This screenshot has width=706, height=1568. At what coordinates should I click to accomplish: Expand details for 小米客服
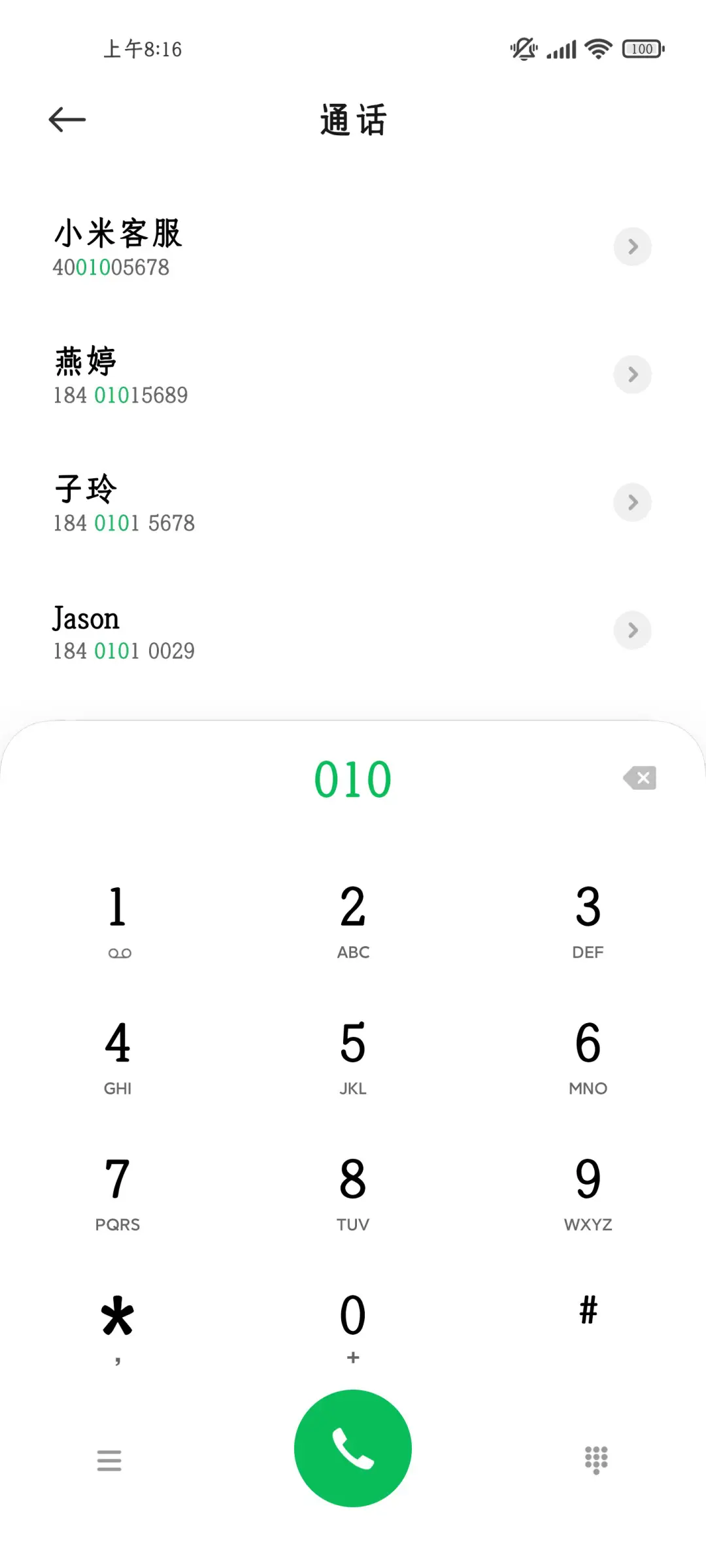point(631,247)
